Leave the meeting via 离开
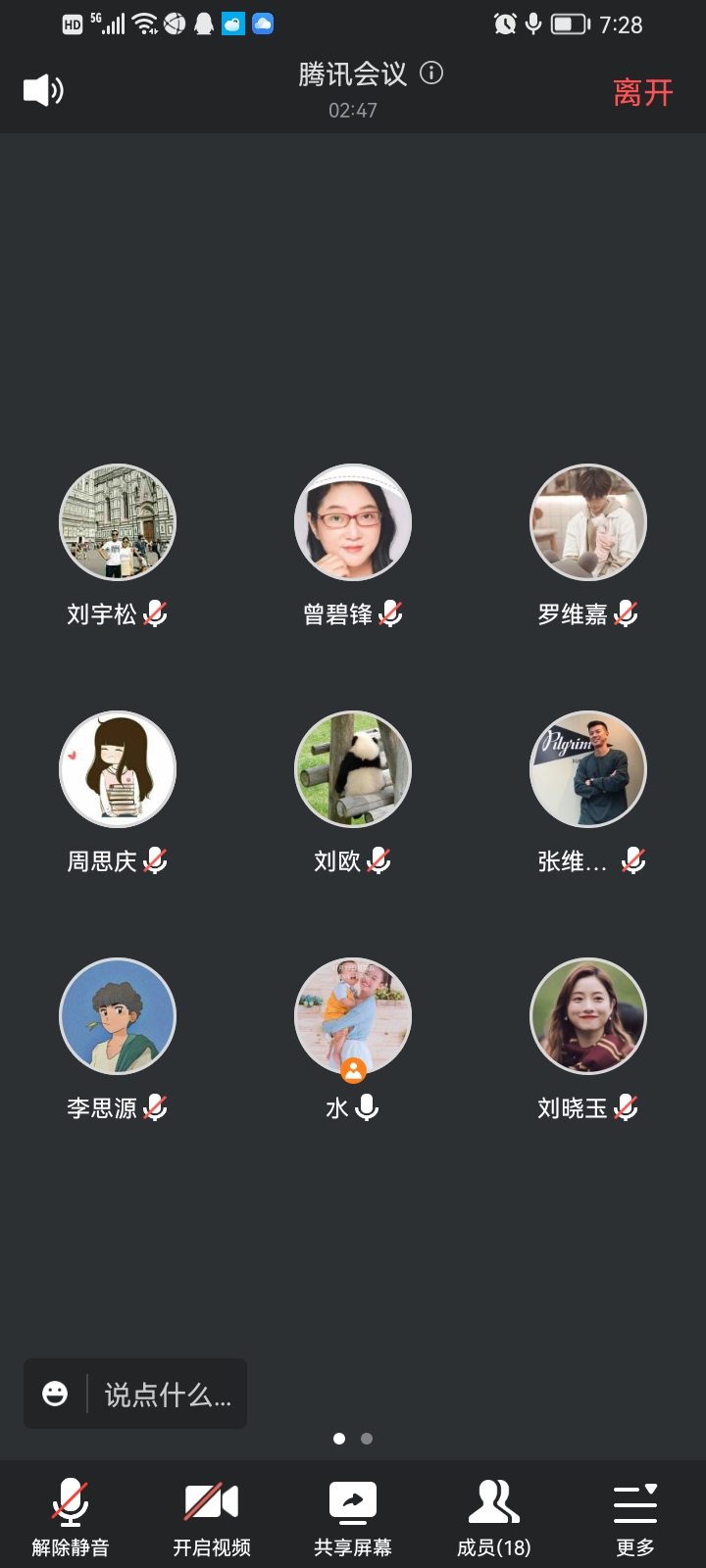The height and width of the screenshot is (1568, 706). (642, 92)
